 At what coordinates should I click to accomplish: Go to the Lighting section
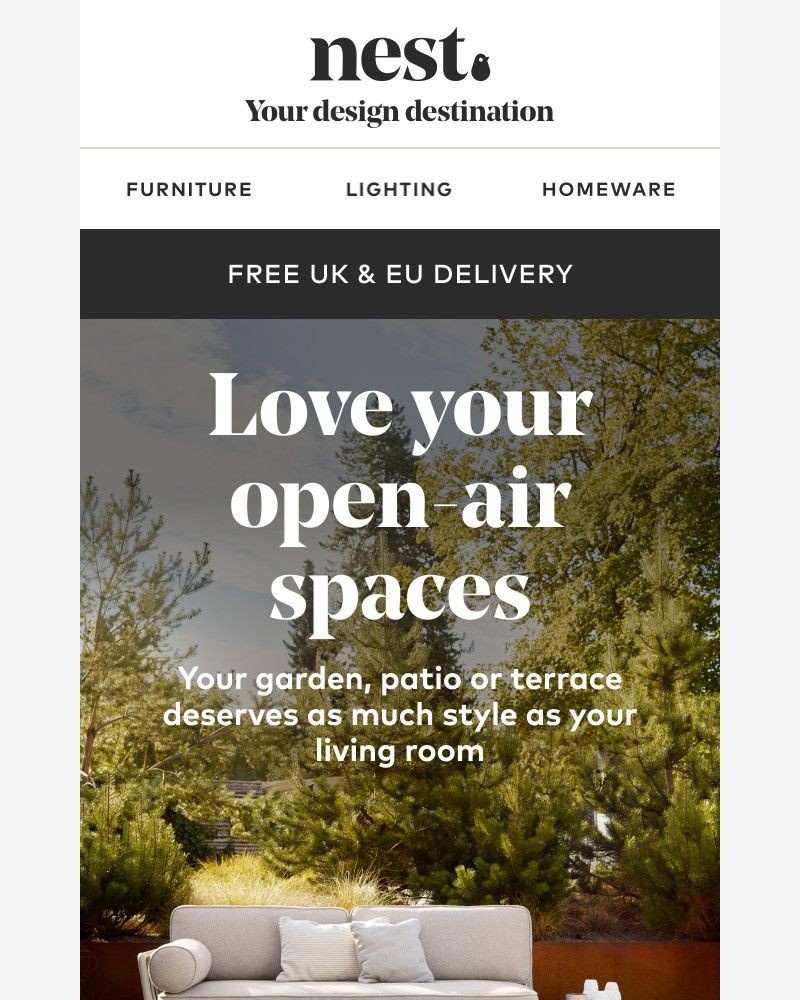point(399,189)
